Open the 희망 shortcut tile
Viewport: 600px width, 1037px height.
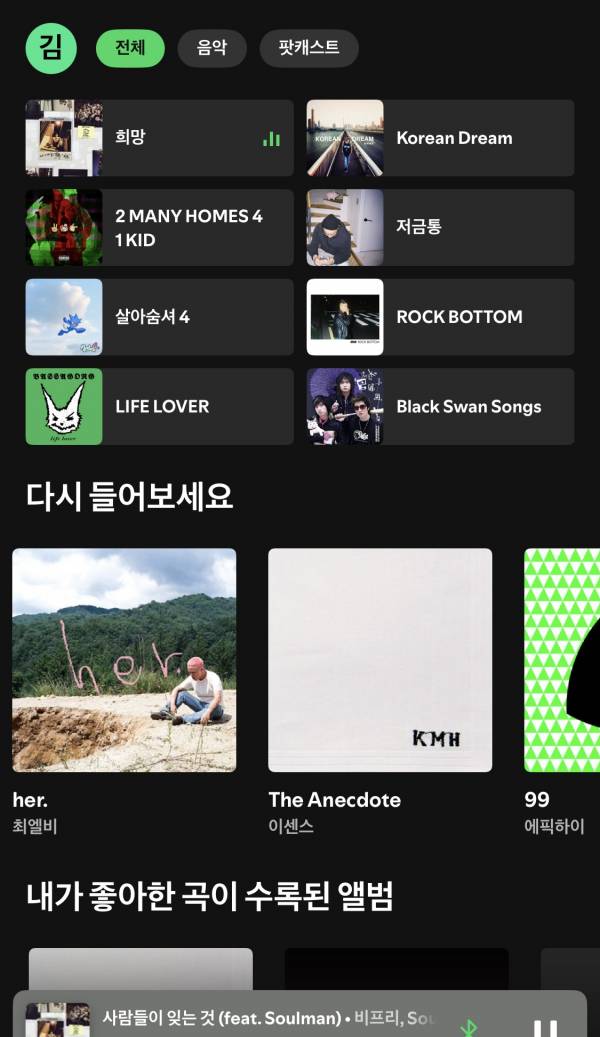tap(160, 138)
